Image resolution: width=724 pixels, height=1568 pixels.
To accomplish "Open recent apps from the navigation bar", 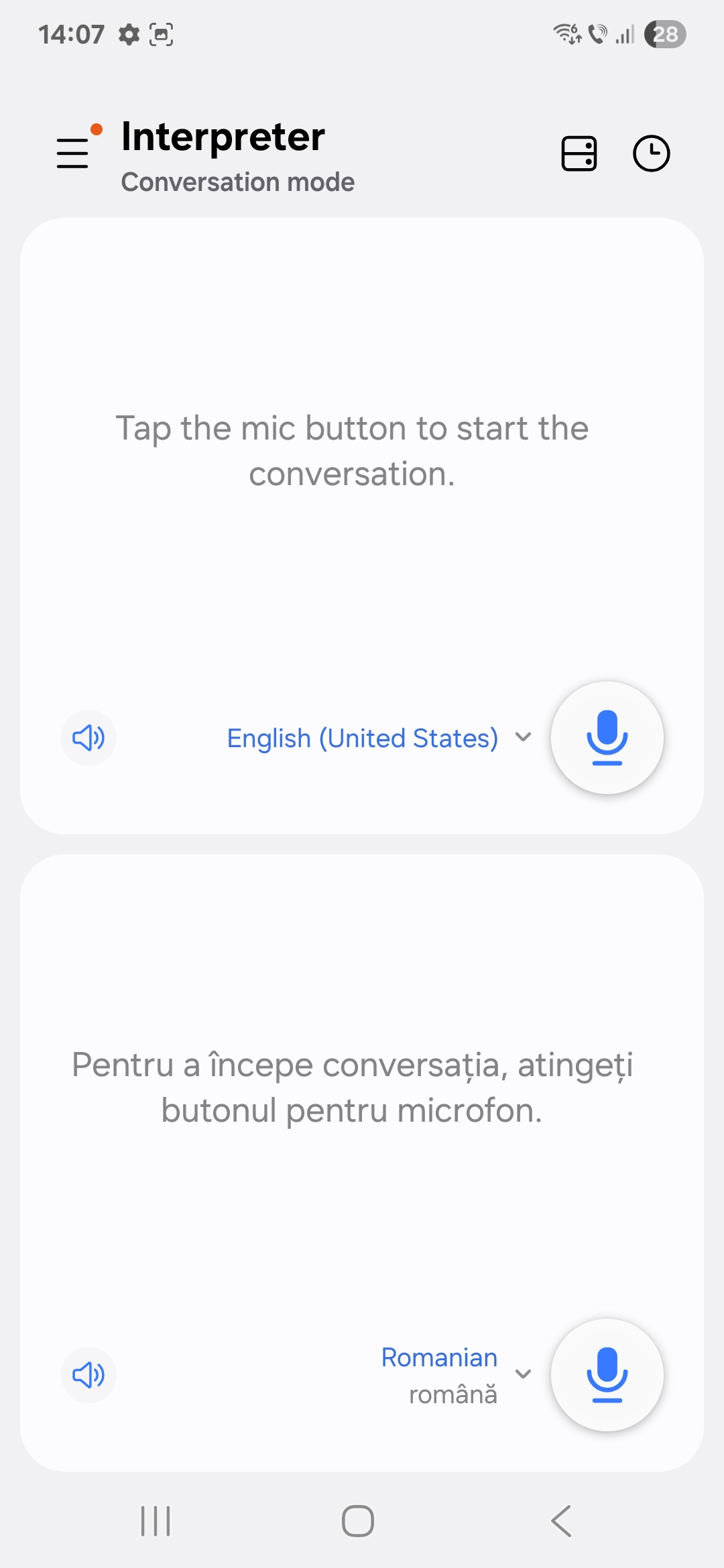I will point(156,1520).
